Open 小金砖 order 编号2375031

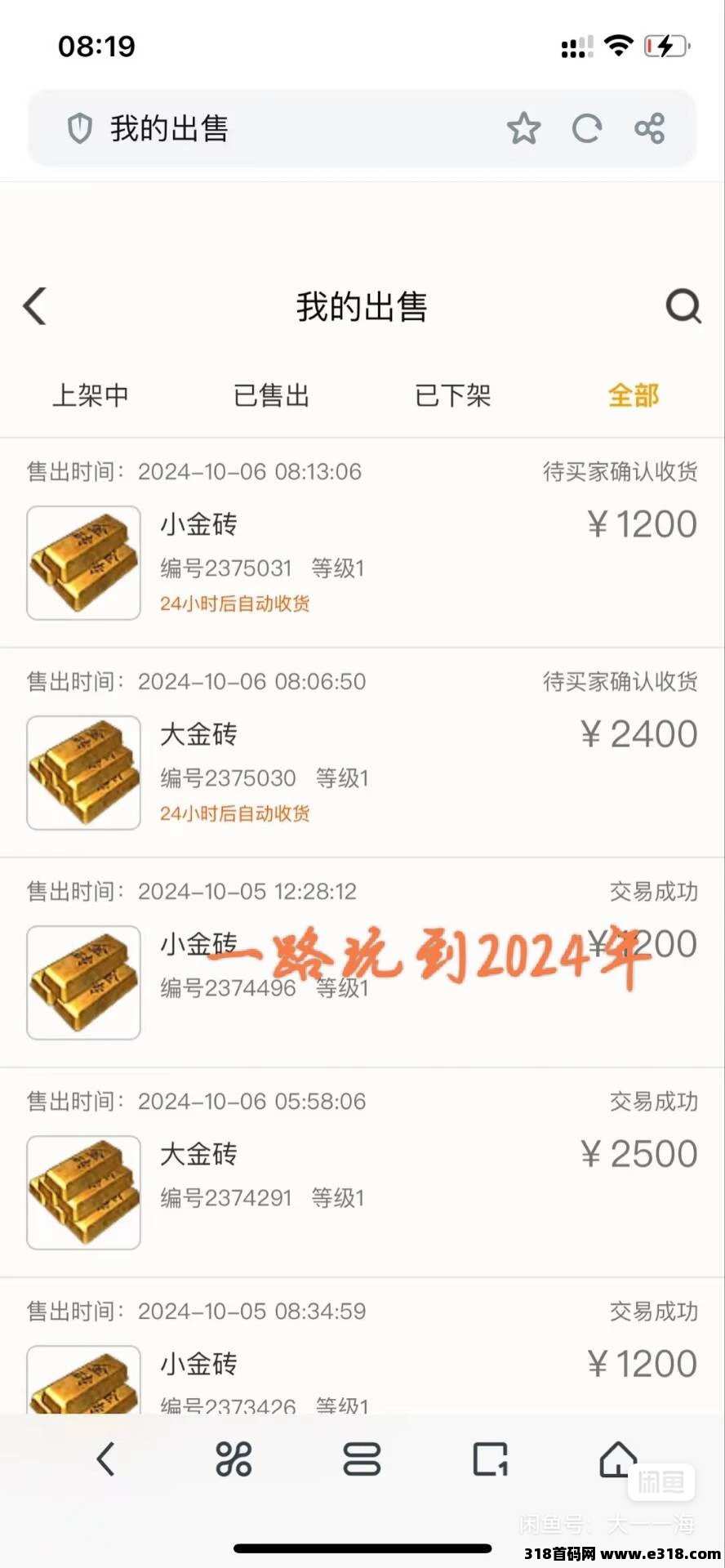click(x=362, y=543)
